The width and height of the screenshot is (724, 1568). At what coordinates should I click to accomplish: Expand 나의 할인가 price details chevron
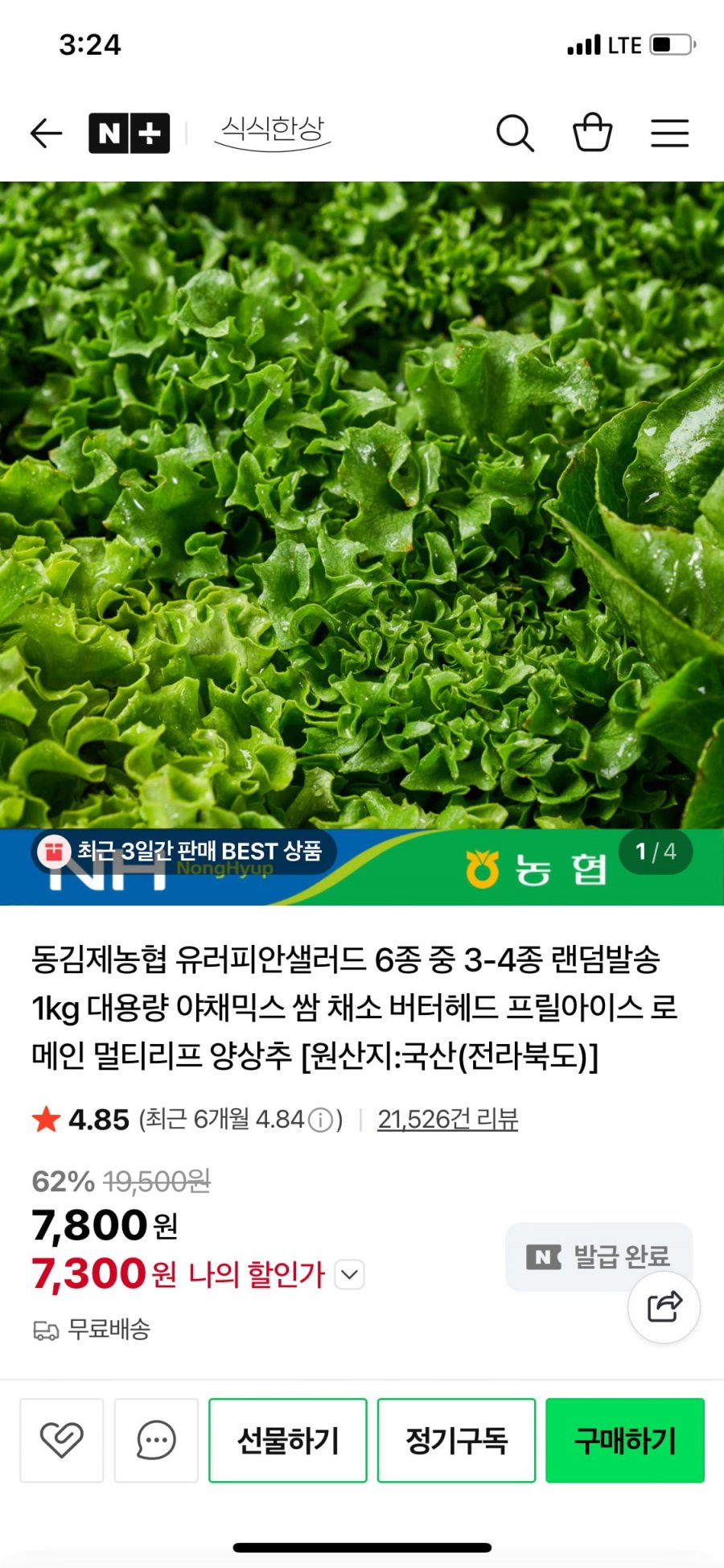pos(348,1274)
